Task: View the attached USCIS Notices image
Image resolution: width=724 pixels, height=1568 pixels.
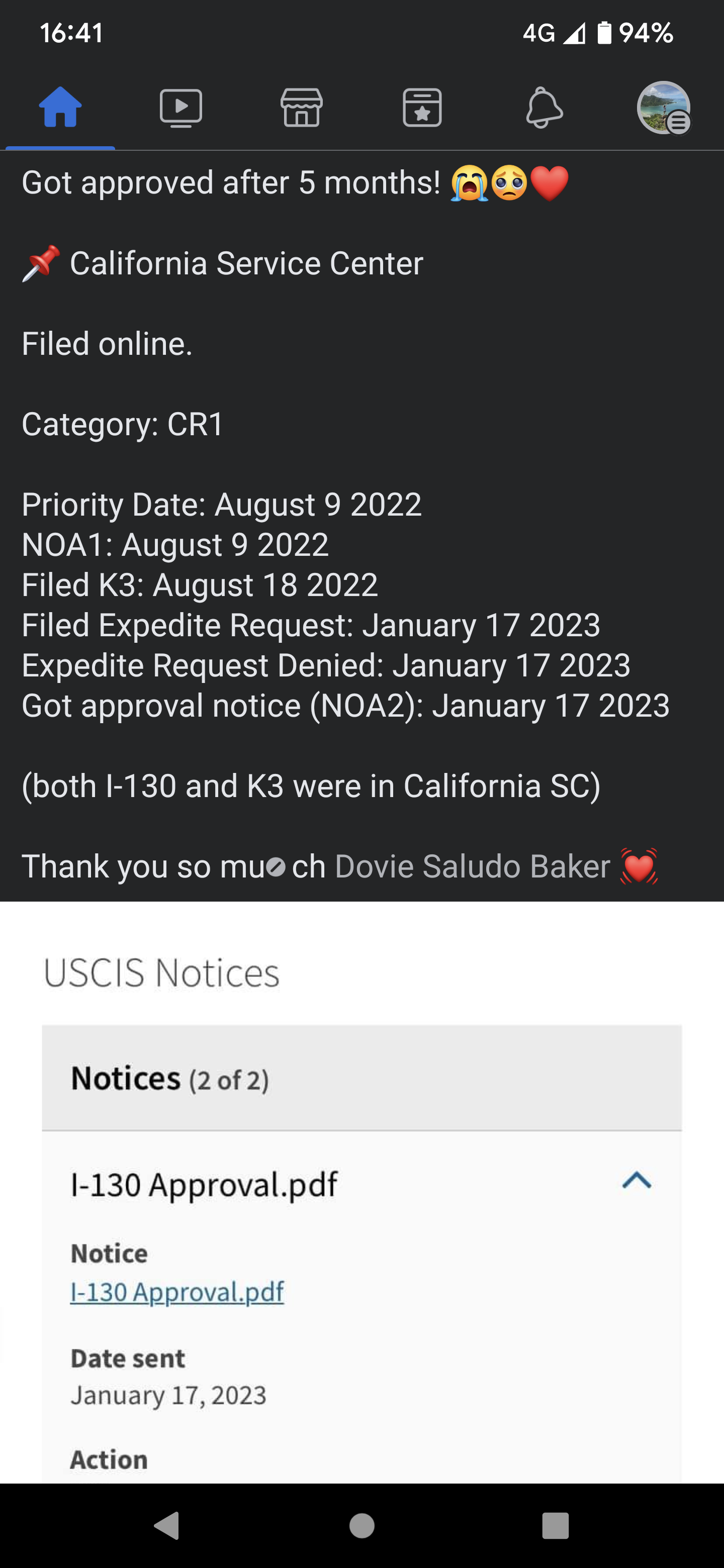Action: pos(361,1192)
